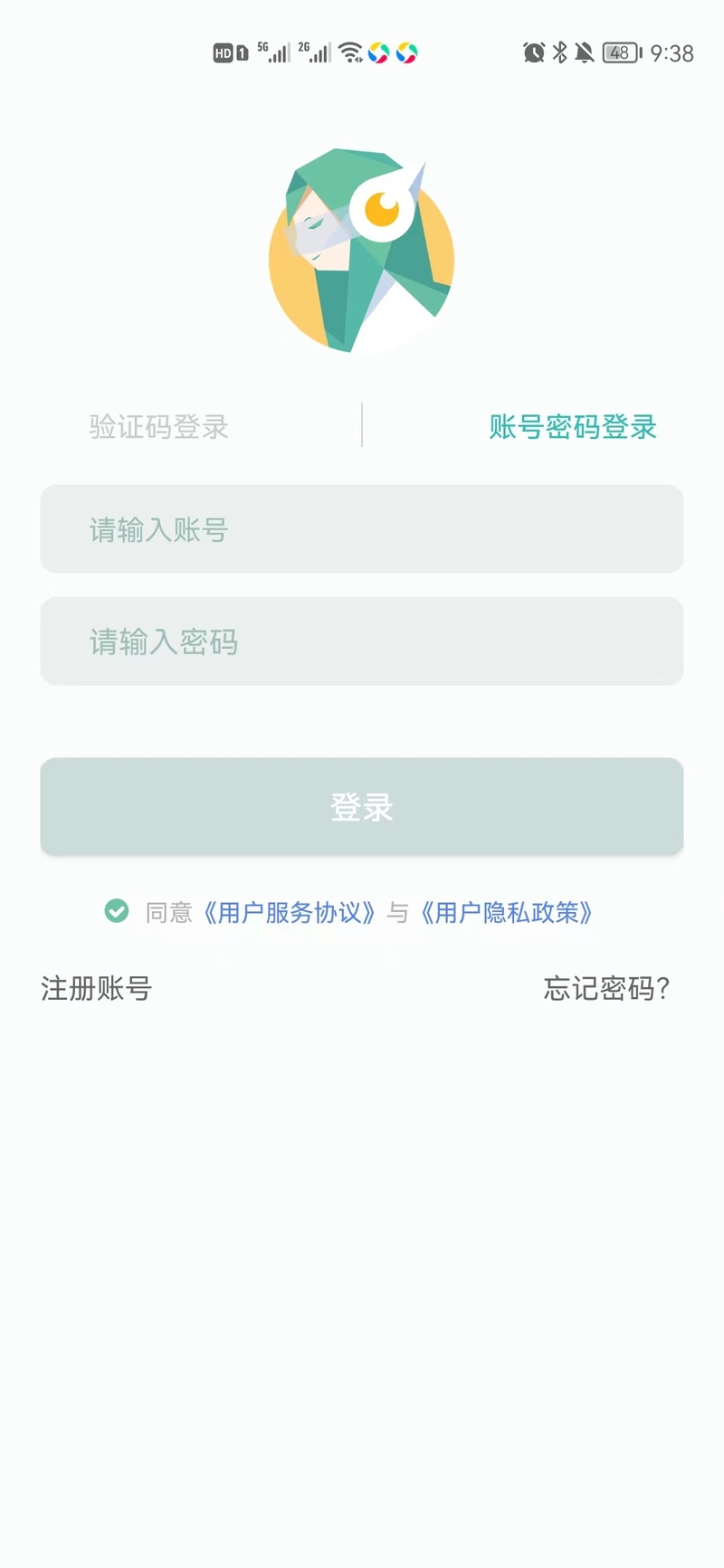Switch to 验证码登录 tab
The height and width of the screenshot is (1568, 724).
pyautogui.click(x=158, y=426)
